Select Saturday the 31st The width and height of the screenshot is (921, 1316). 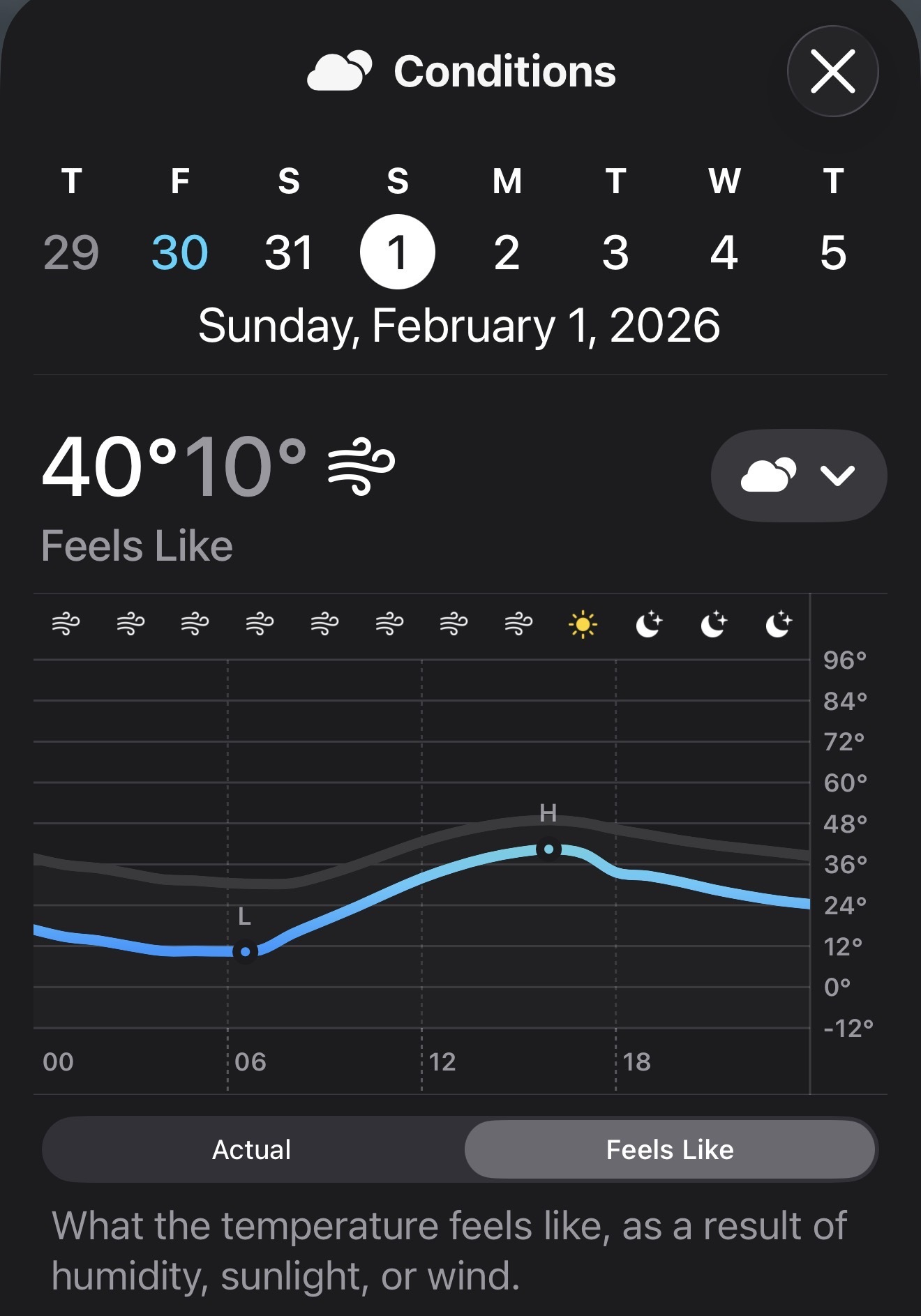coord(289,252)
